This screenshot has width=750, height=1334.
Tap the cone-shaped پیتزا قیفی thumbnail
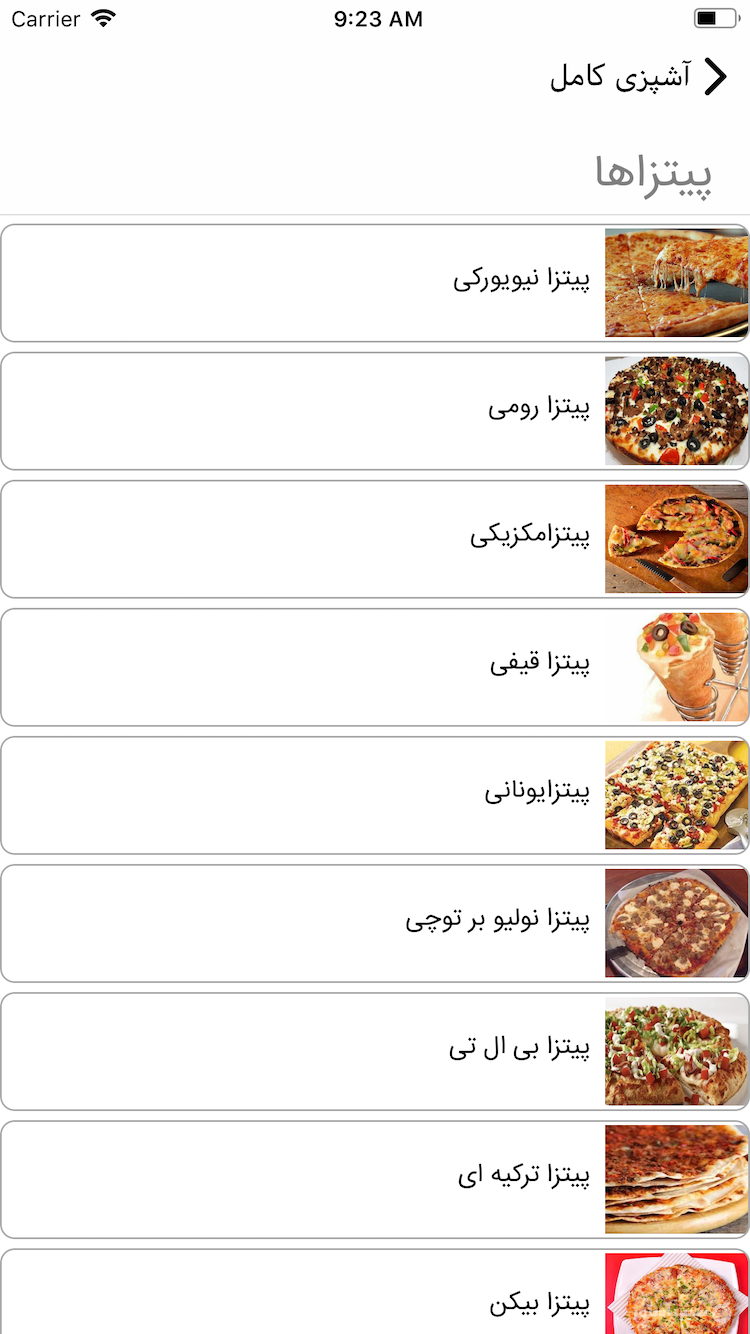point(675,667)
